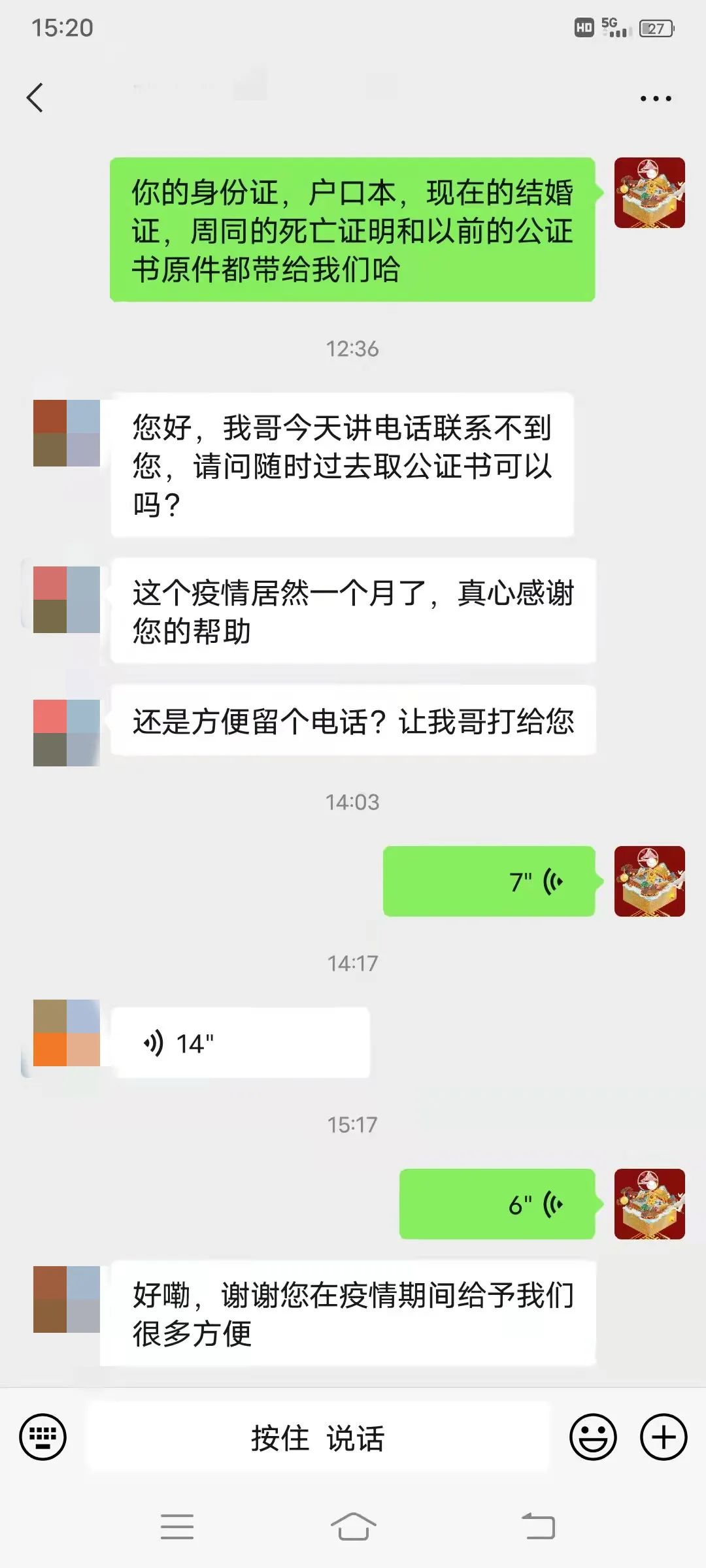The height and width of the screenshot is (1568, 706).
Task: Play the 7-second voice message
Action: click(x=489, y=881)
